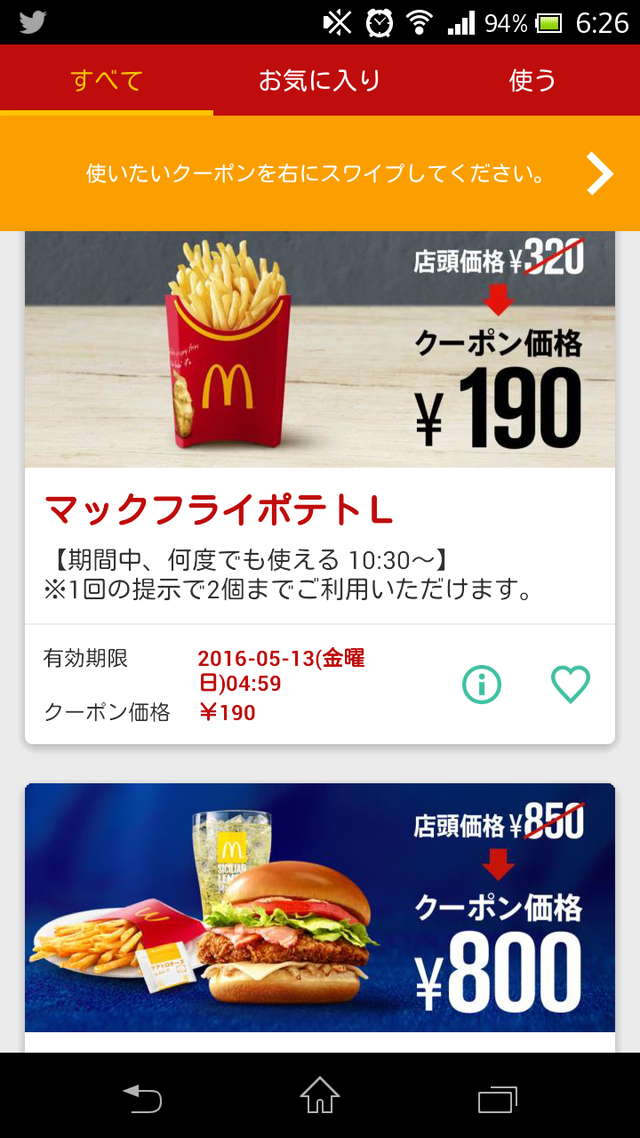The width and height of the screenshot is (640, 1138).
Task: Favorite the マックフライポテトL coupon with heart
Action: (571, 685)
